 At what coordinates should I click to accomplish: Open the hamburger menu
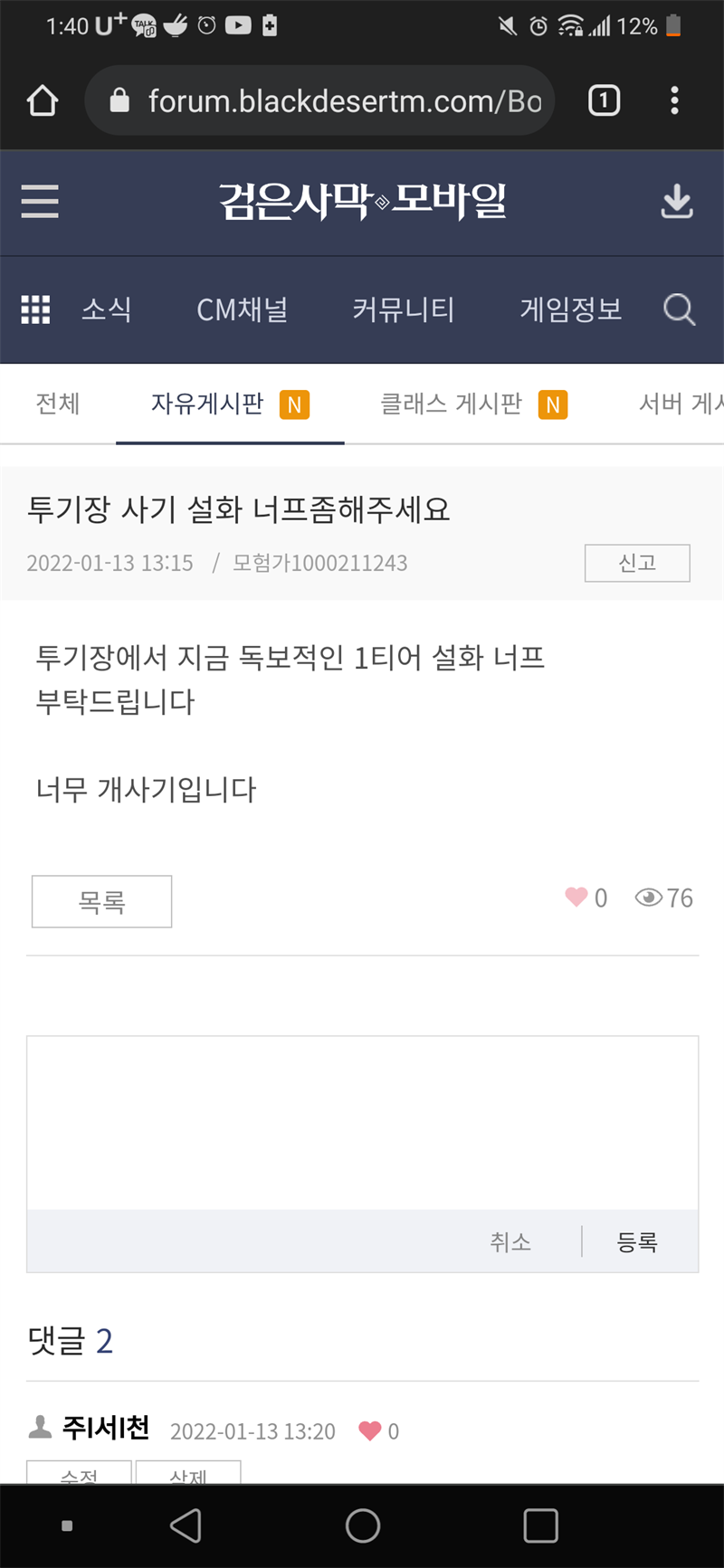pyautogui.click(x=40, y=202)
